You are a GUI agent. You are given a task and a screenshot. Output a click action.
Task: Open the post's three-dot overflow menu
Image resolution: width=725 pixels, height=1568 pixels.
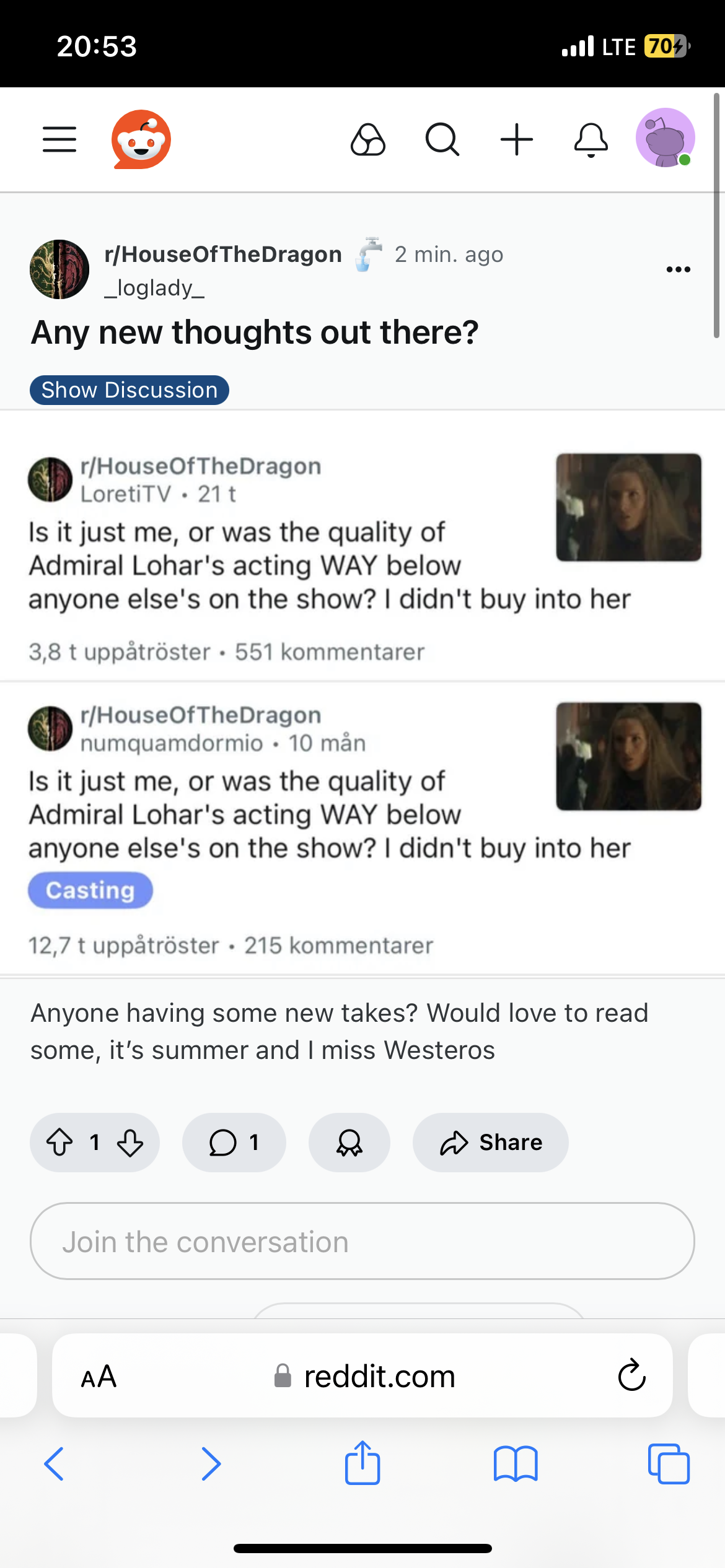[x=678, y=269]
